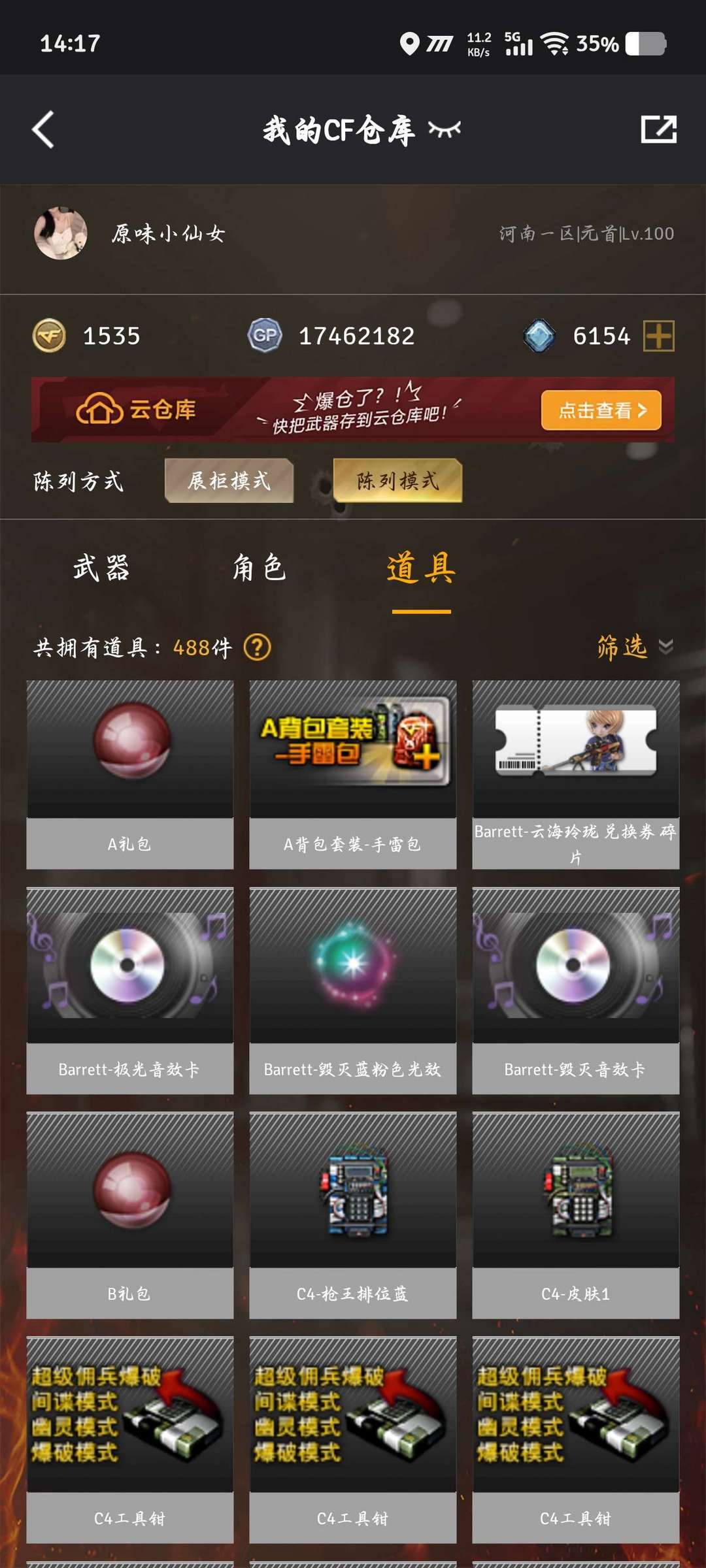706x1568 pixels.
Task: Open the question-mark help next to 488件
Action: point(257,647)
